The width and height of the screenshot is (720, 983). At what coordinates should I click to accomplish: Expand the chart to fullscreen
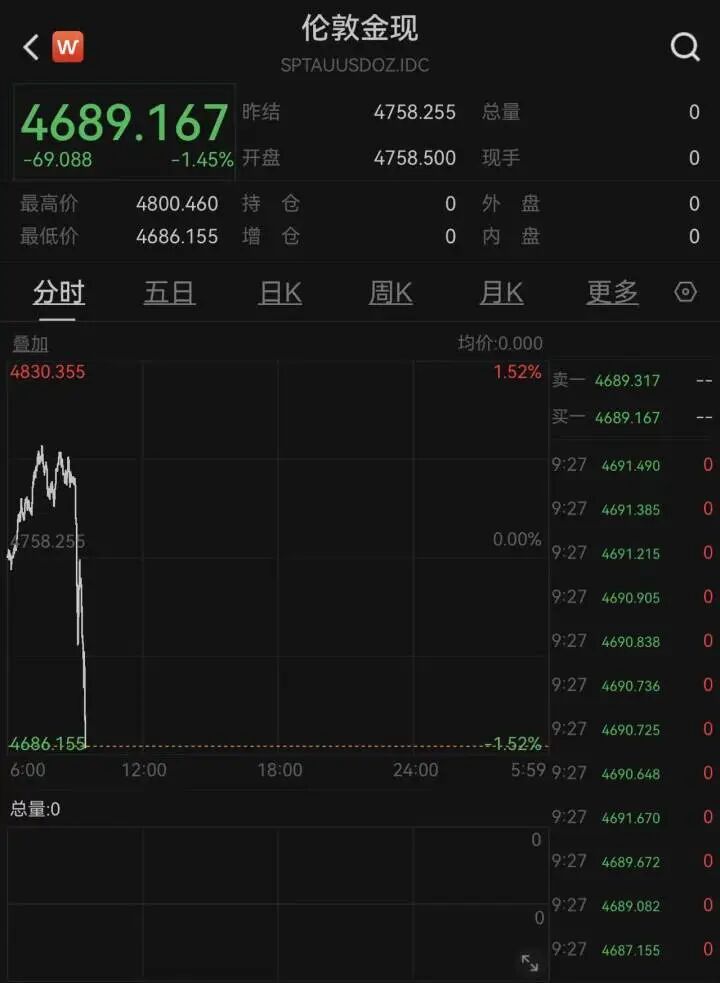click(x=530, y=963)
